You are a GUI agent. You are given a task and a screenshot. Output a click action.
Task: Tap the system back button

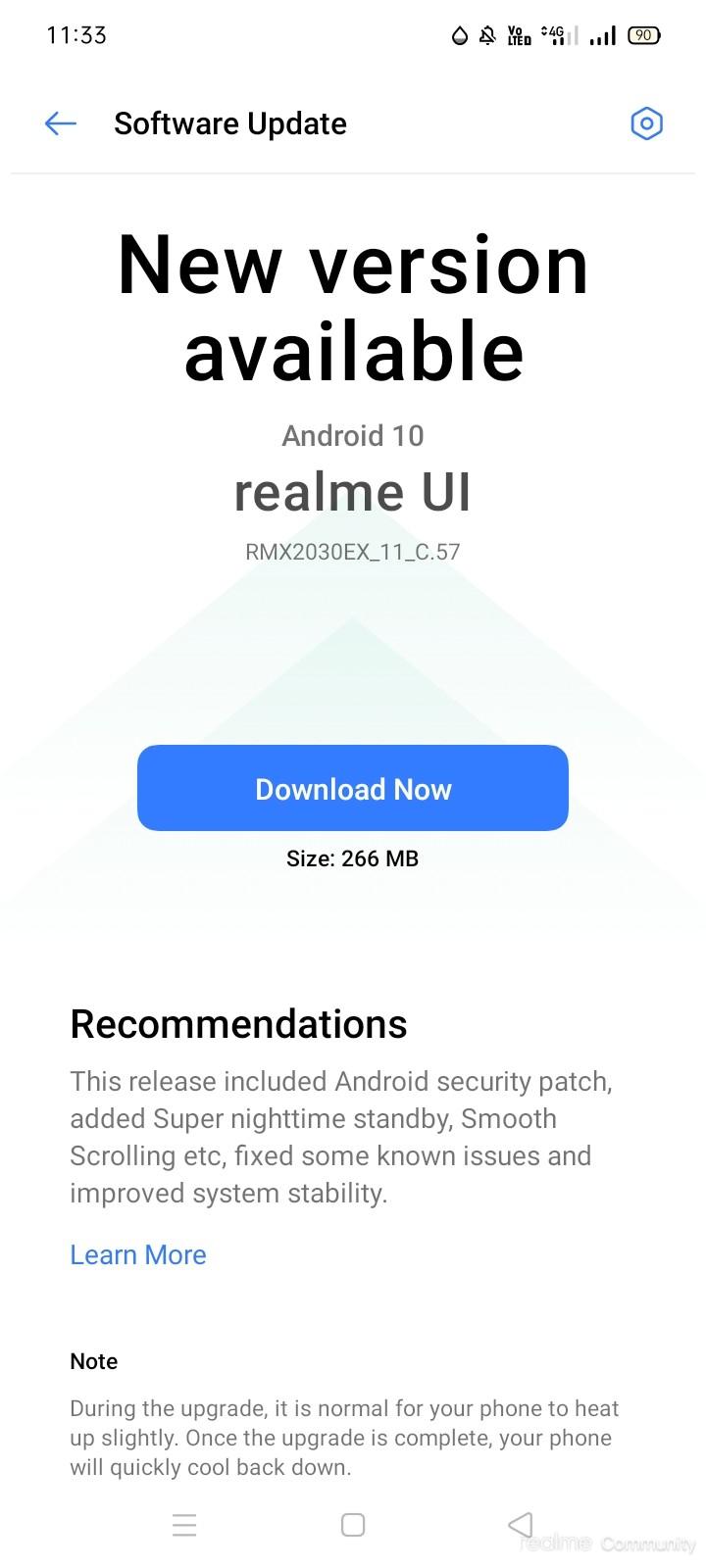coord(521,1524)
